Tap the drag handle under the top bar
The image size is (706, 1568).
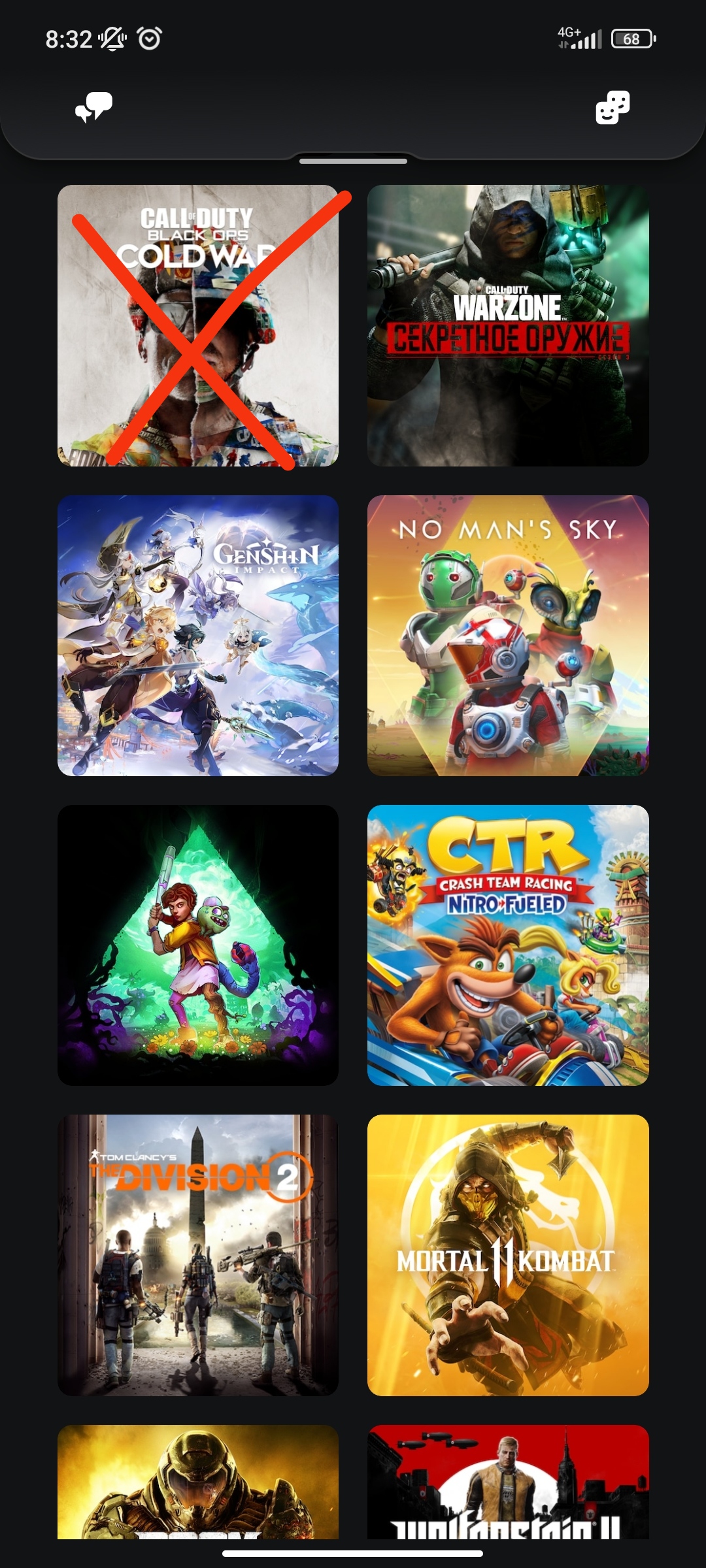click(x=353, y=161)
